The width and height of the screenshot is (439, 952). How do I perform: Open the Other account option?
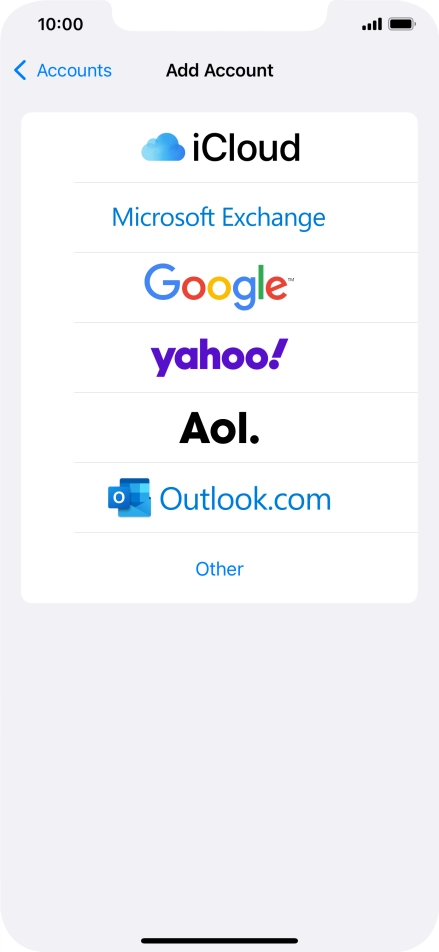tap(219, 568)
